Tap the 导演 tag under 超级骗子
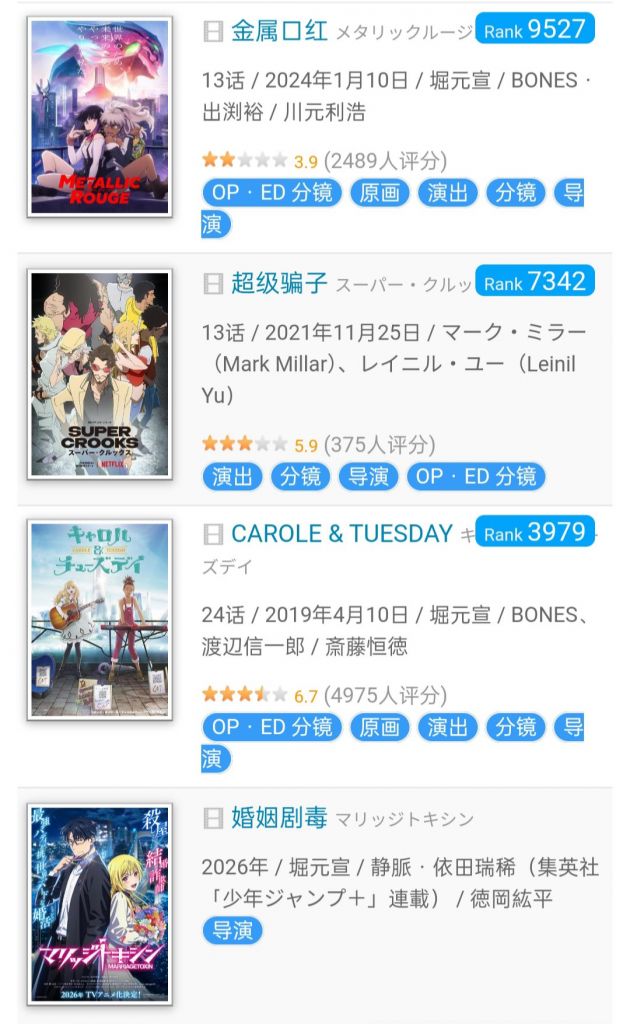Image resolution: width=630 pixels, height=1024 pixels. (368, 476)
